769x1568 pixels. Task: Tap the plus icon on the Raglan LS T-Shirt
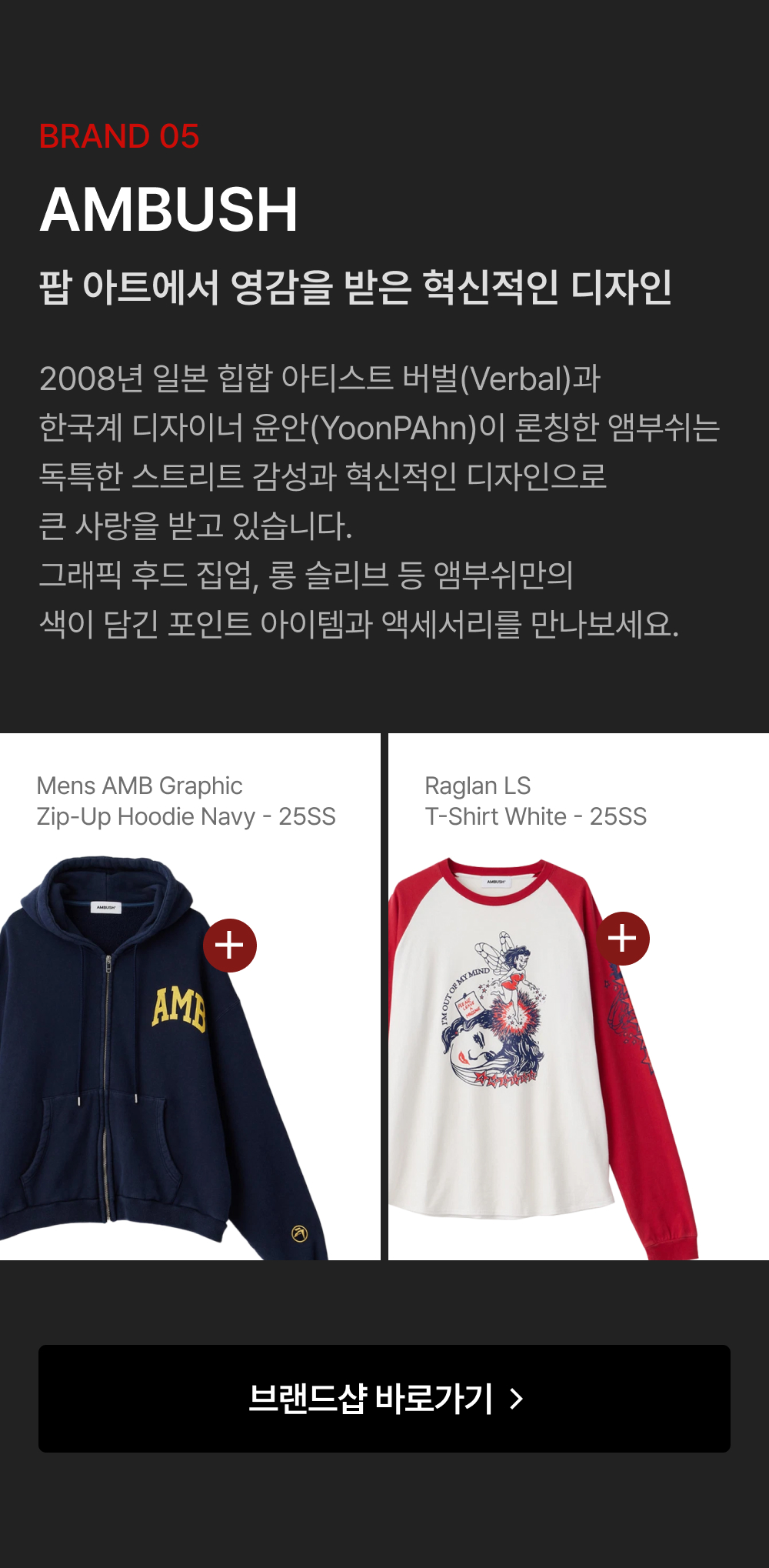click(623, 939)
